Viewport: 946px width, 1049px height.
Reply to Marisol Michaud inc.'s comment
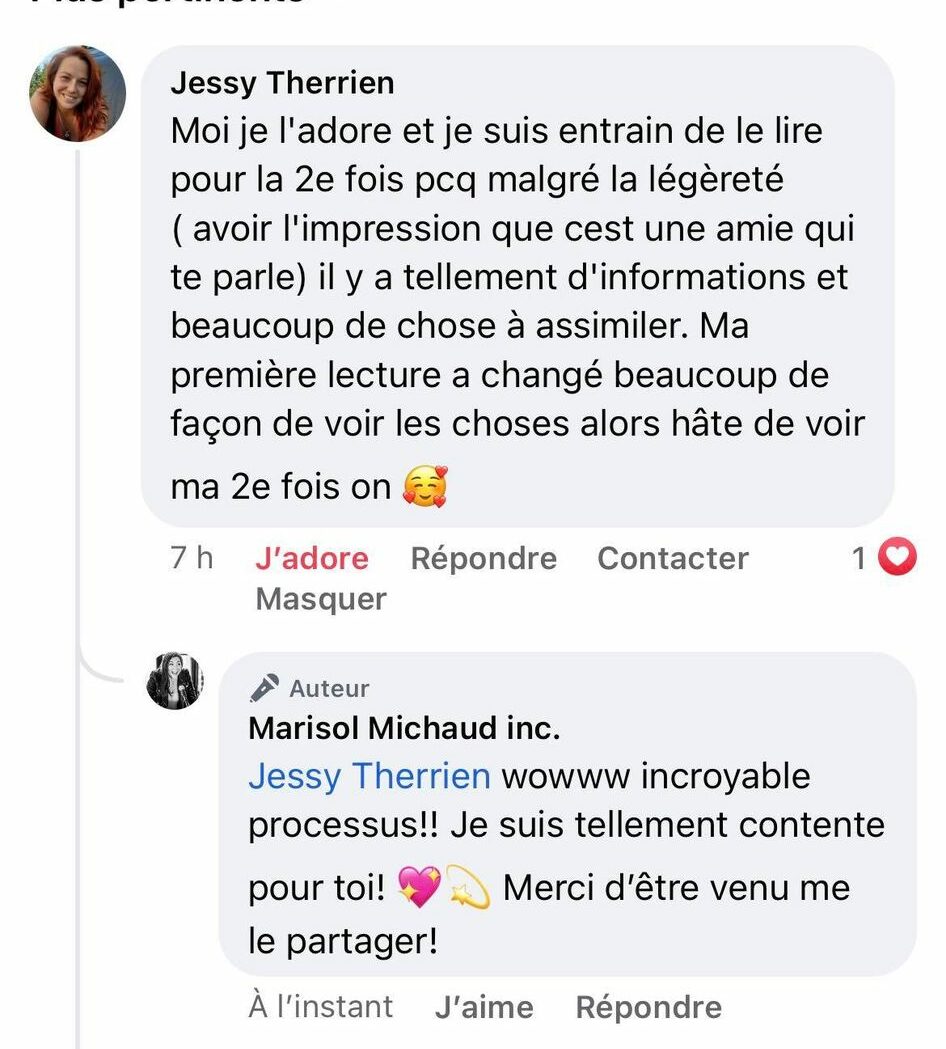(x=648, y=1007)
